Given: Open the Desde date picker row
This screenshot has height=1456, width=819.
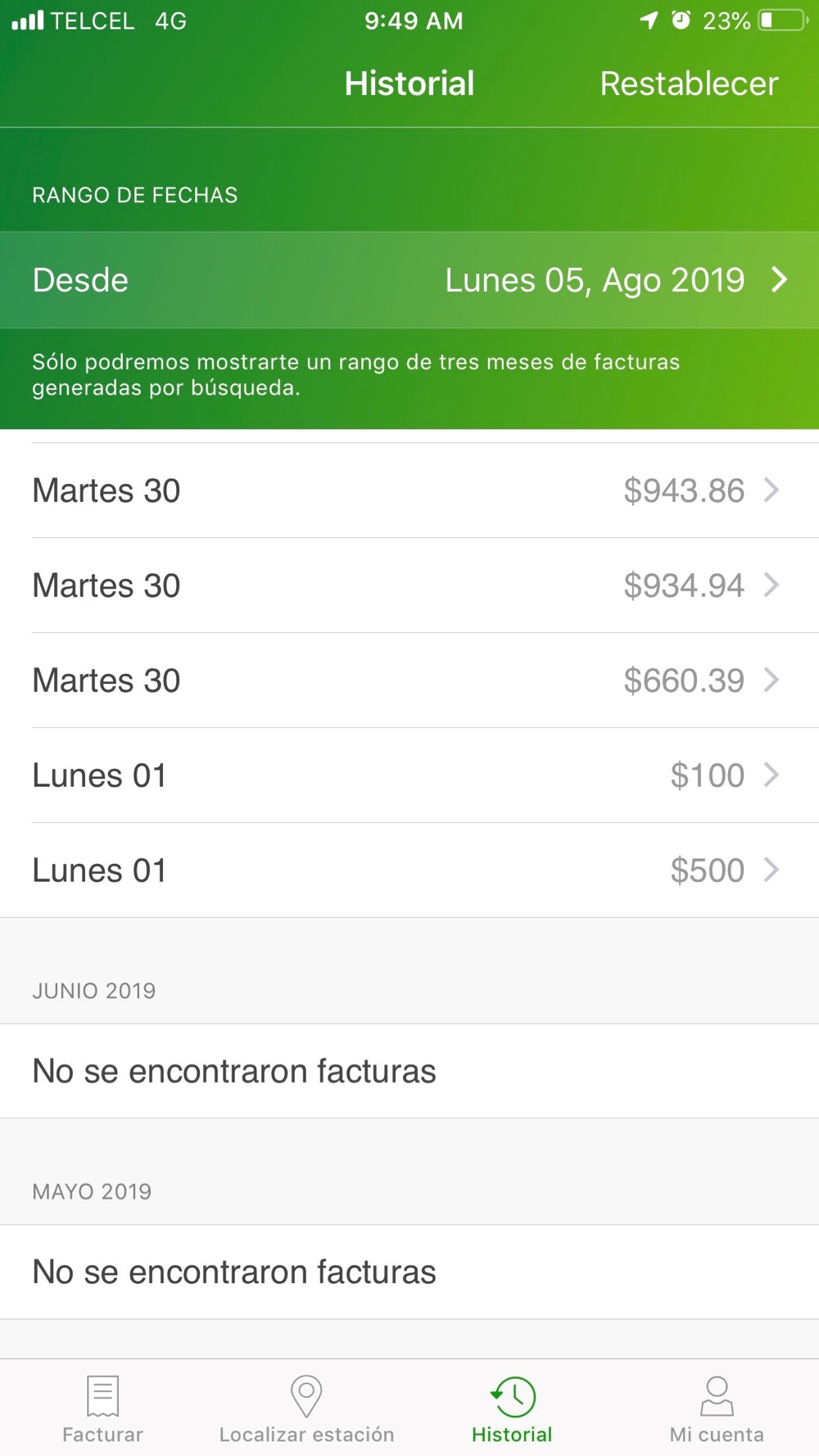Looking at the screenshot, I should [x=409, y=280].
